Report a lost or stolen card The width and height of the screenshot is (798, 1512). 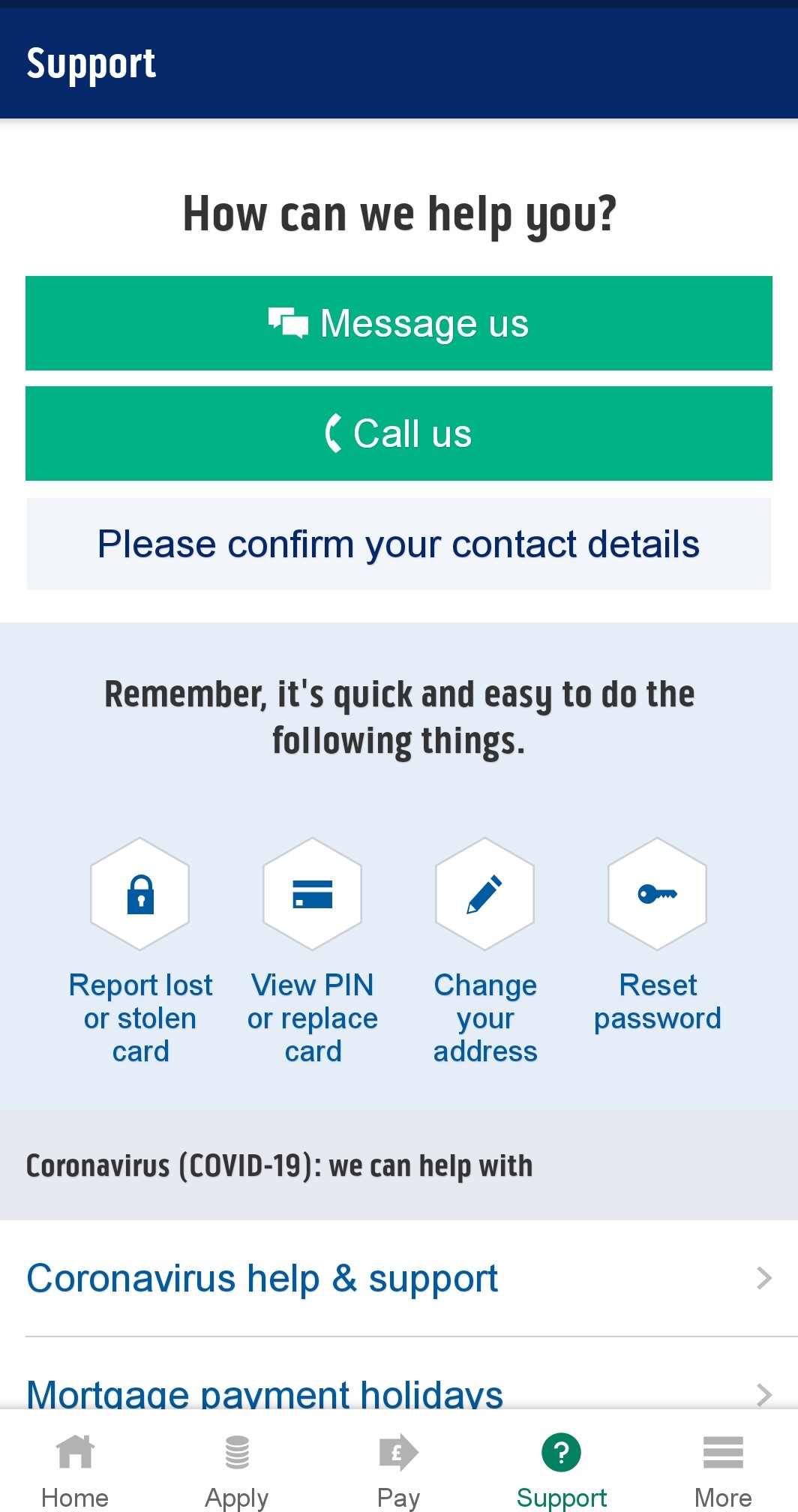tap(140, 951)
